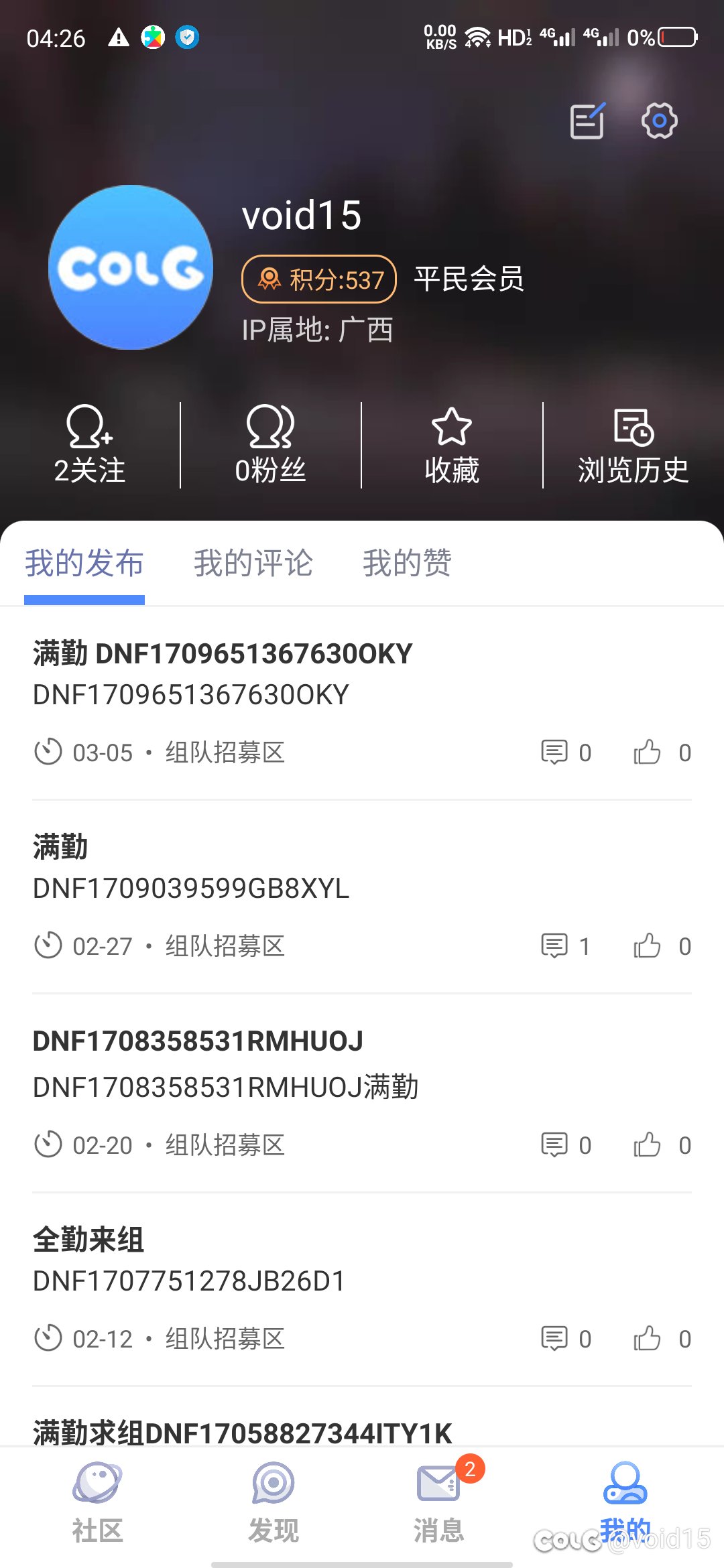This screenshot has height=1568, width=724.
Task: Open comments on the 03-05 post
Action: 566,753
